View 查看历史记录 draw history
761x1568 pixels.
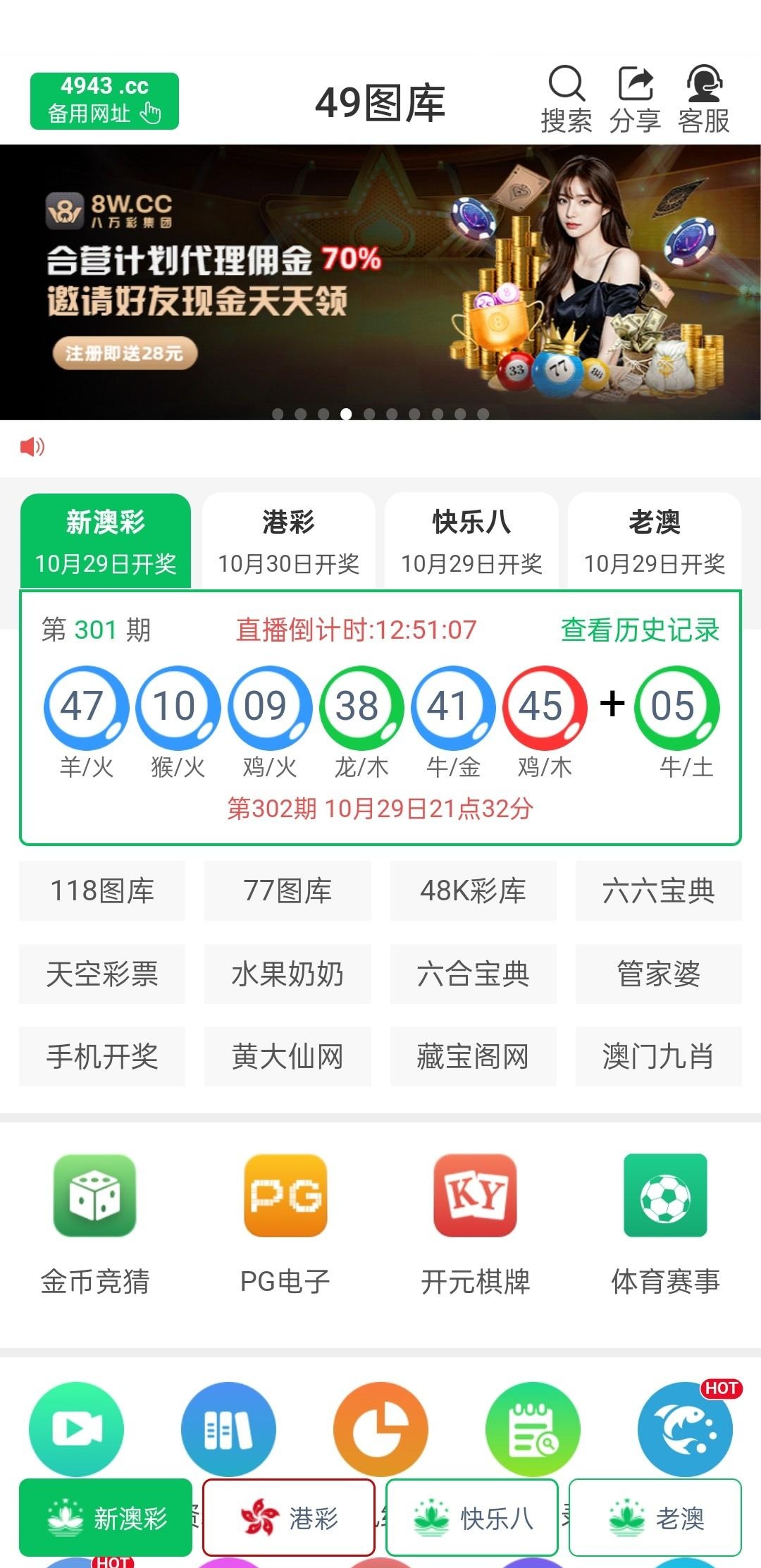tap(640, 630)
